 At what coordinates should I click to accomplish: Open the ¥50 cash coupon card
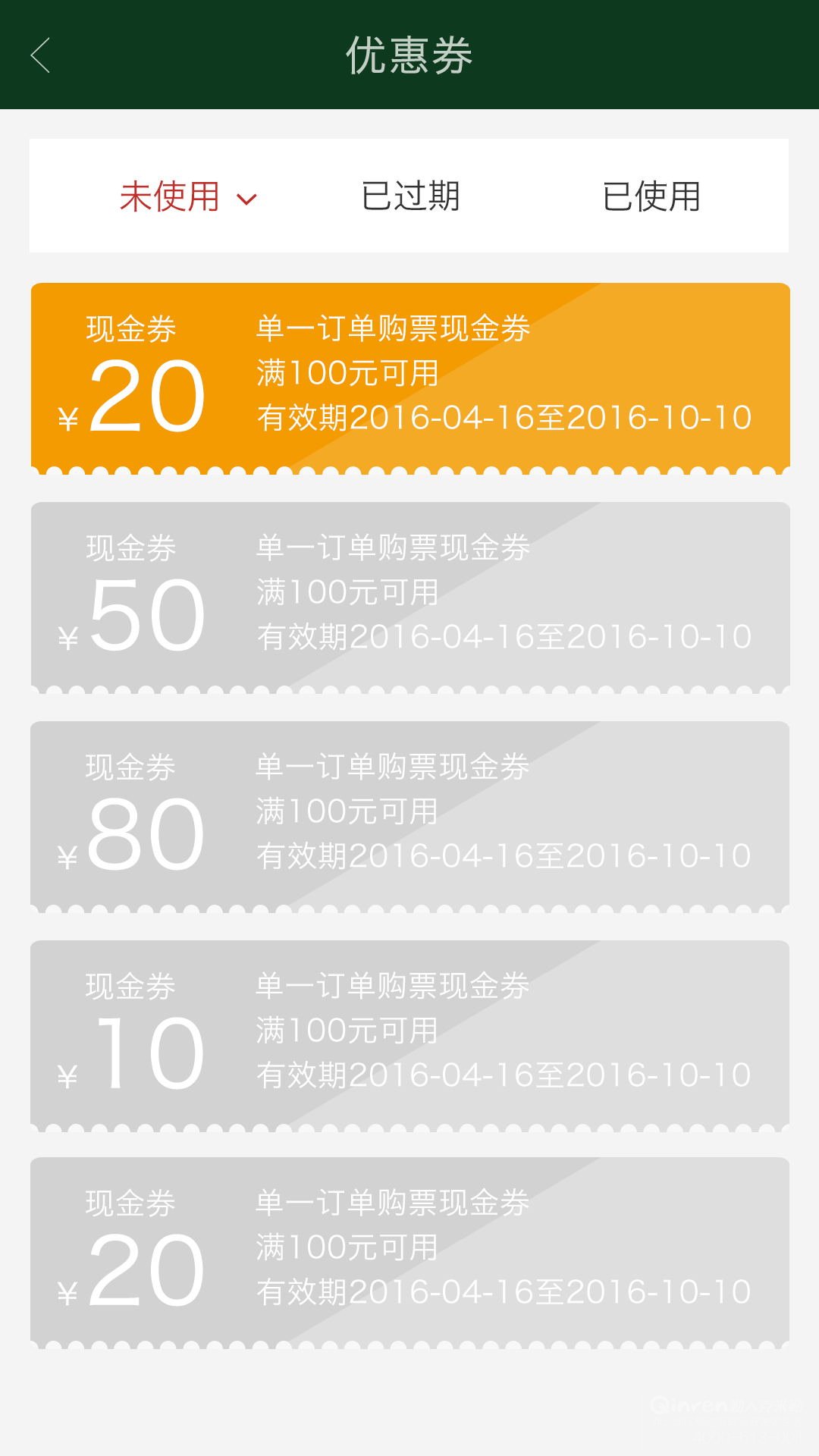410,598
